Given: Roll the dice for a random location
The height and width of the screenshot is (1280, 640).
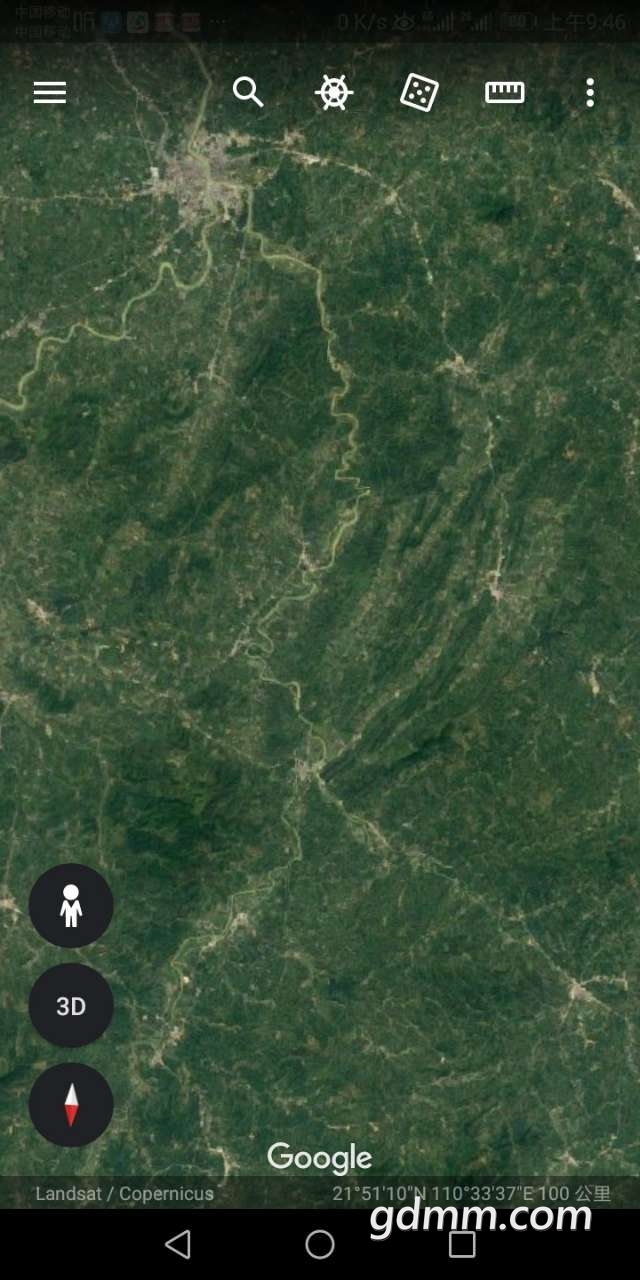Looking at the screenshot, I should (419, 93).
